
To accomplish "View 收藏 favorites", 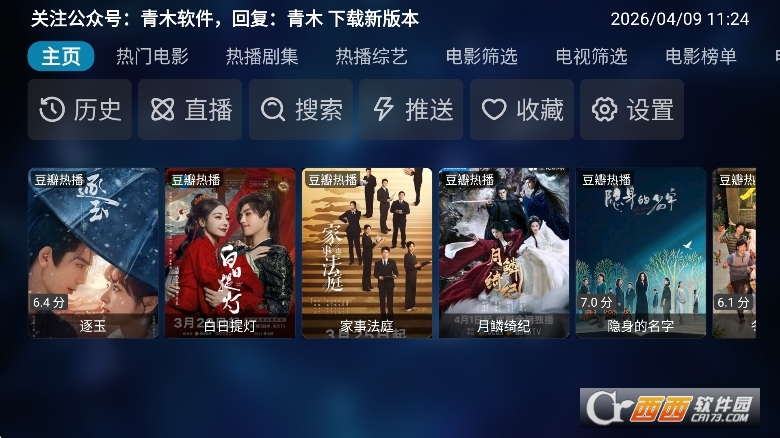I will 522,110.
